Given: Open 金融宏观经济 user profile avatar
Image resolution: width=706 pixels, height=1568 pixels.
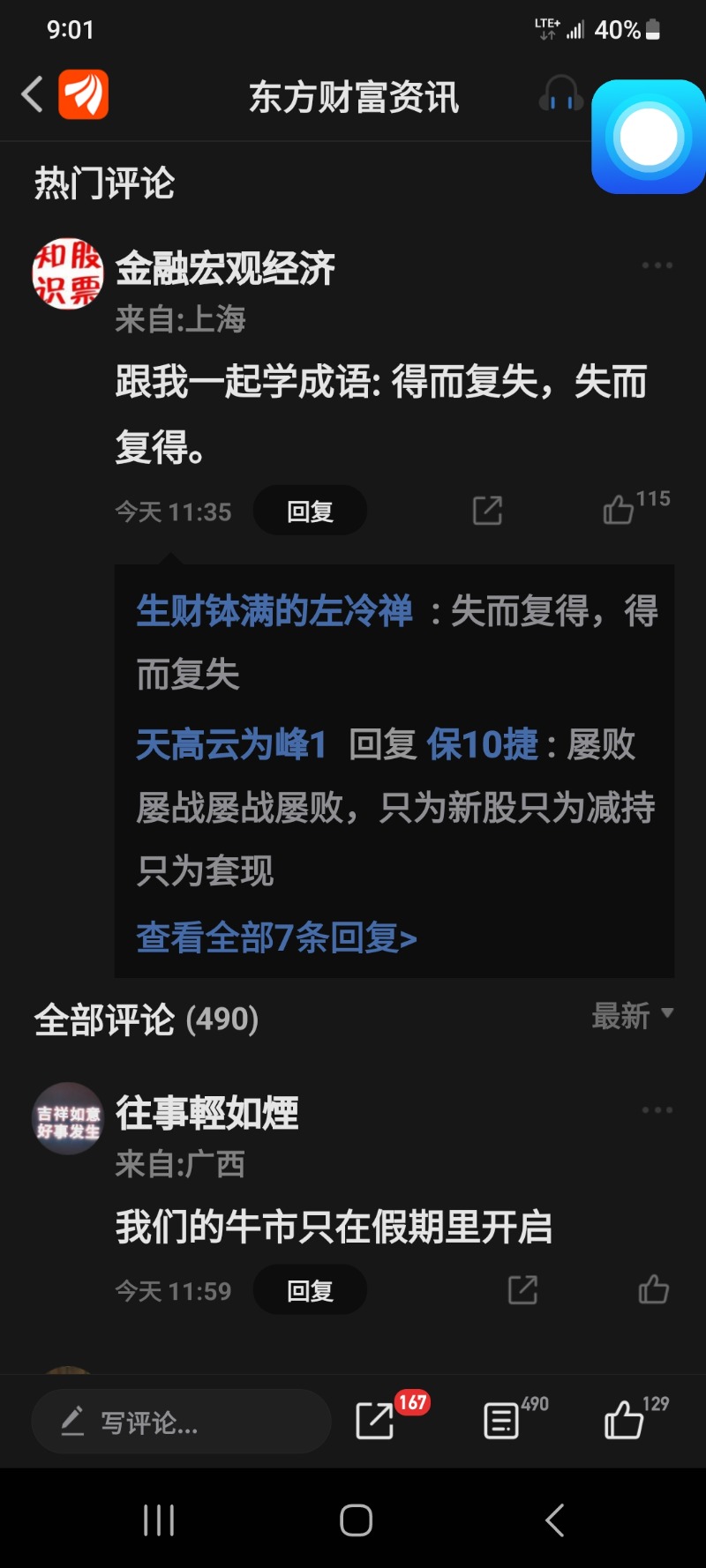Looking at the screenshot, I should [68, 273].
